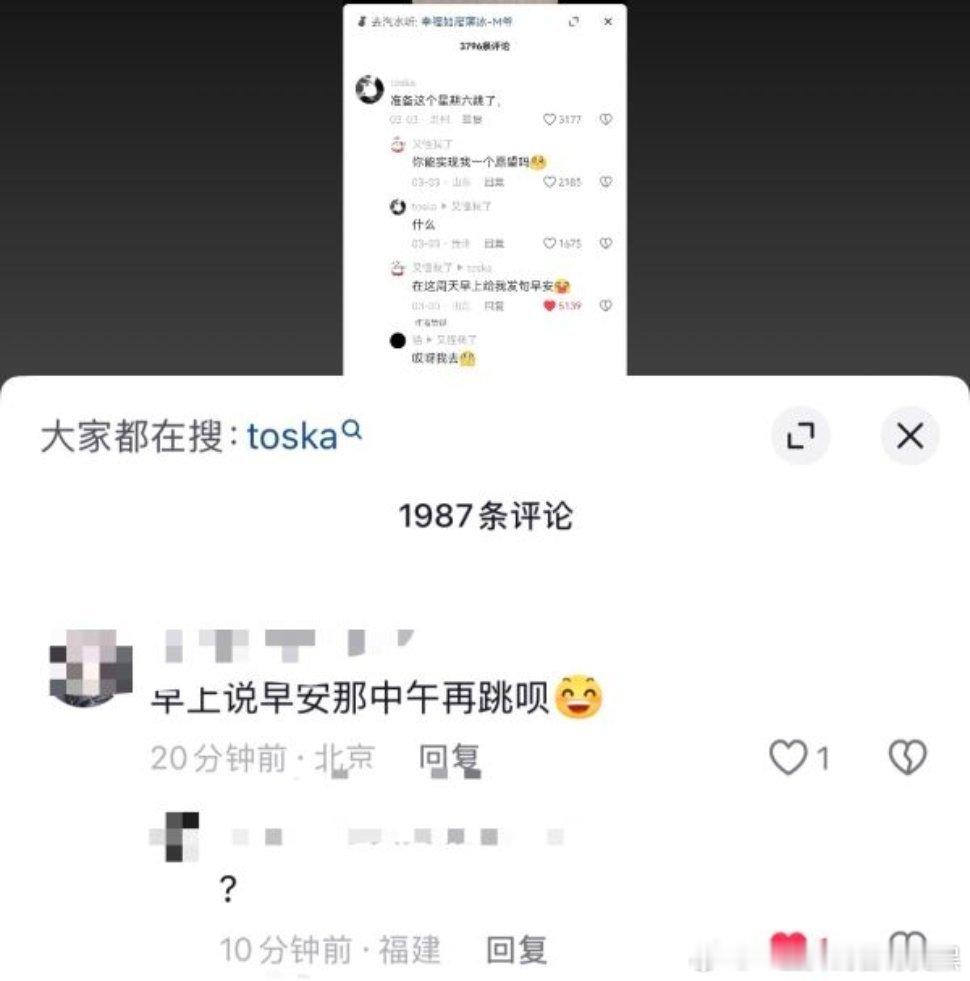Click the heart icon on the "什么" comment
Viewport: 970px width, 981px height.
[550, 243]
